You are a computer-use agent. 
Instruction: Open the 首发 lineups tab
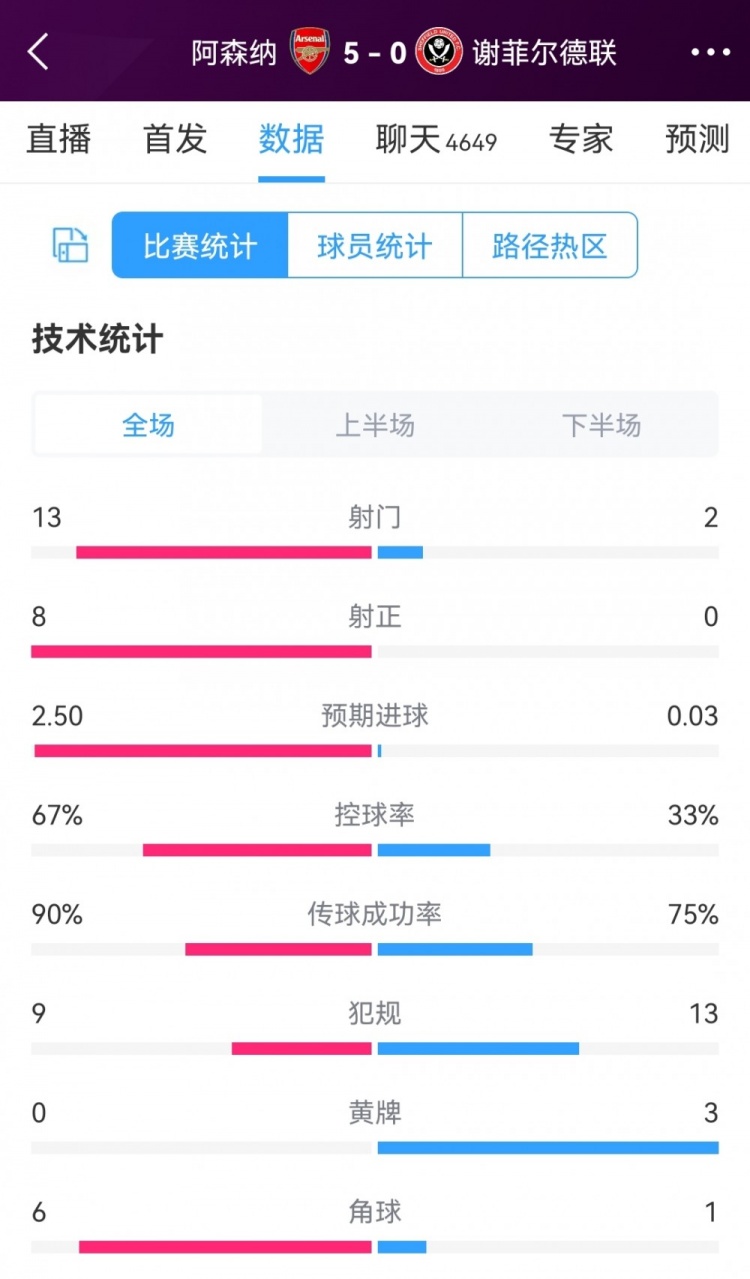173,140
